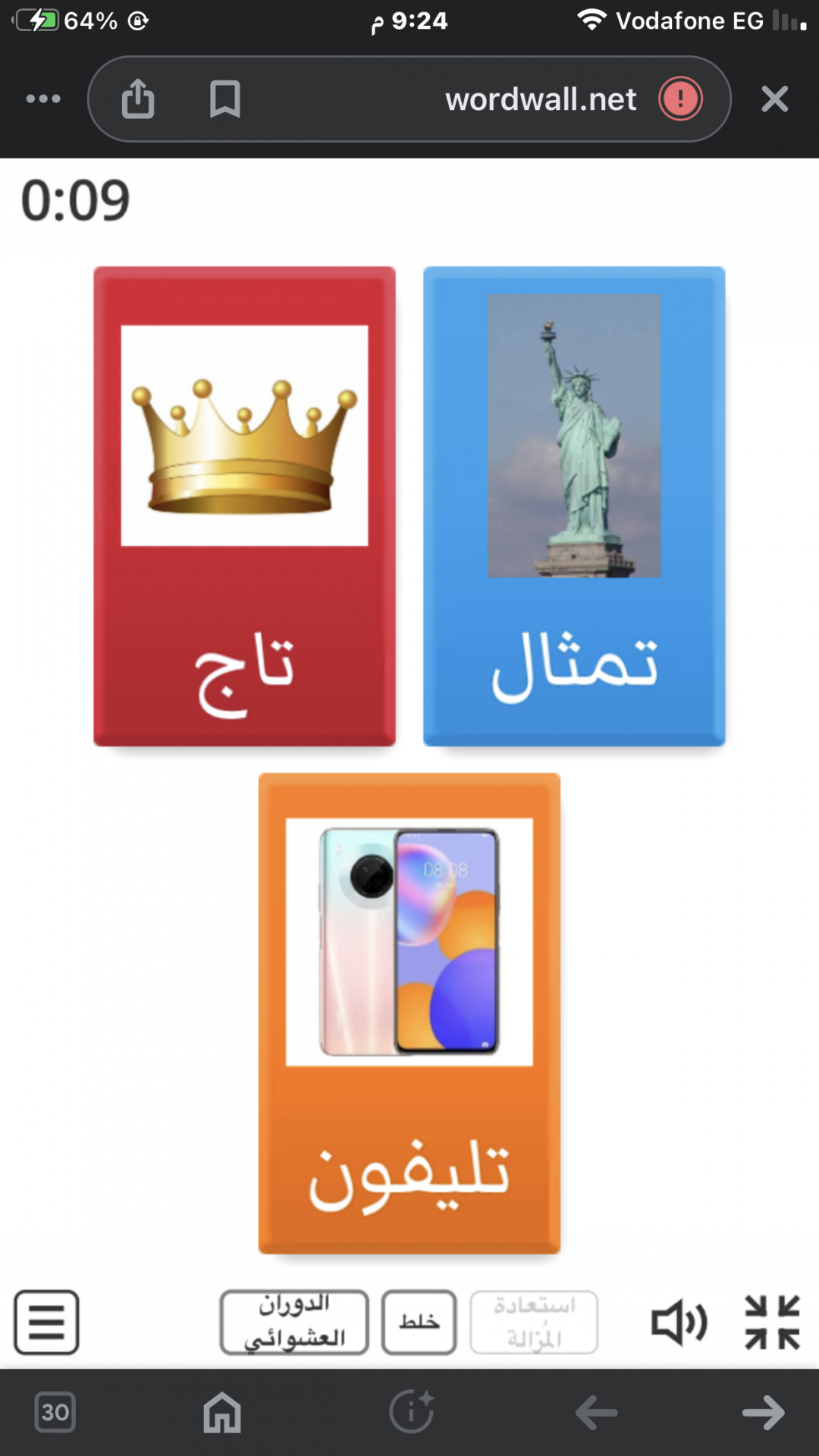Select the statue card تمثال
Image resolution: width=819 pixels, height=1456 pixels.
tap(574, 506)
